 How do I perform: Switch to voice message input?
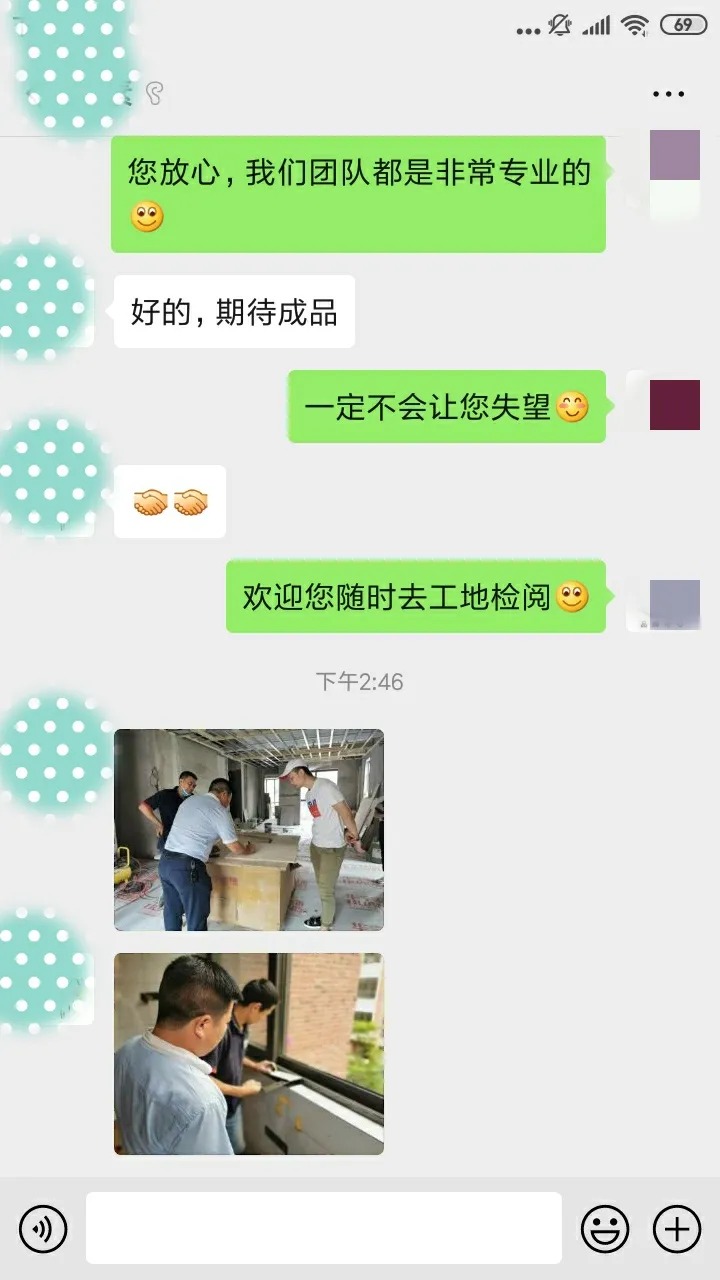point(43,1228)
